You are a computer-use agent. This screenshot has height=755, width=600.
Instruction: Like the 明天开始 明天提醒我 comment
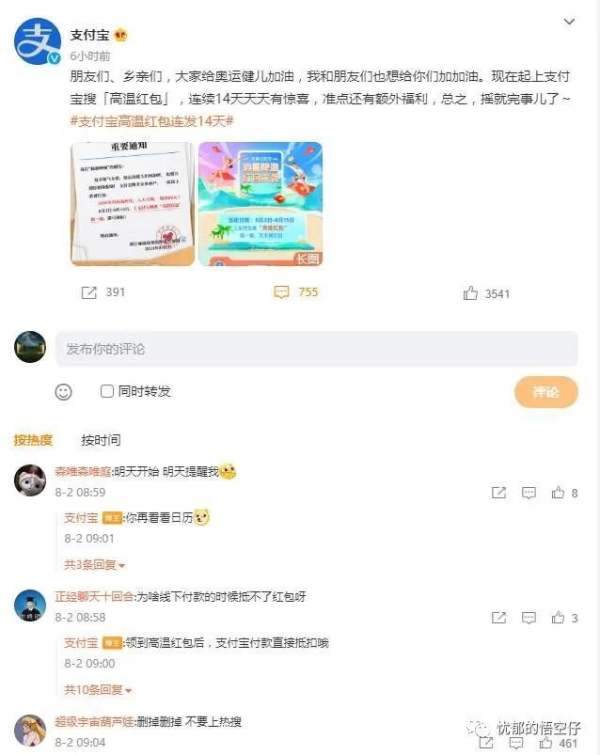(558, 493)
